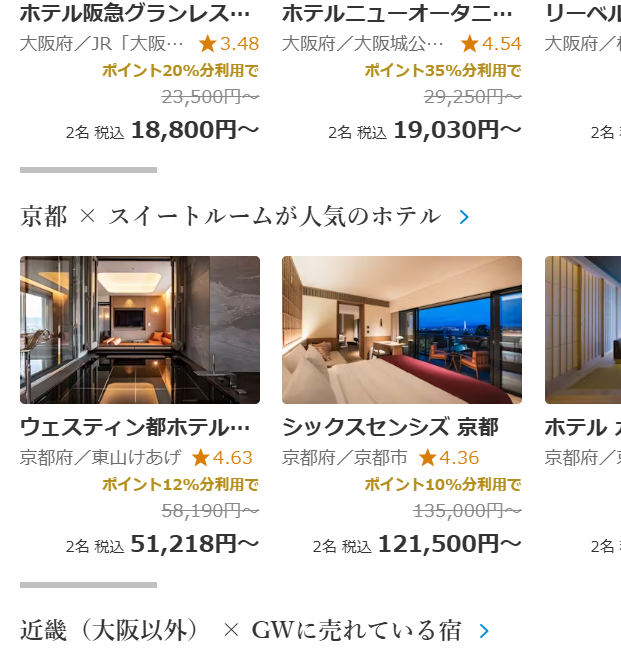Viewport: 621px width, 660px height.
Task: Open ホテルニューオータニ hotel listing
Action: [397, 14]
